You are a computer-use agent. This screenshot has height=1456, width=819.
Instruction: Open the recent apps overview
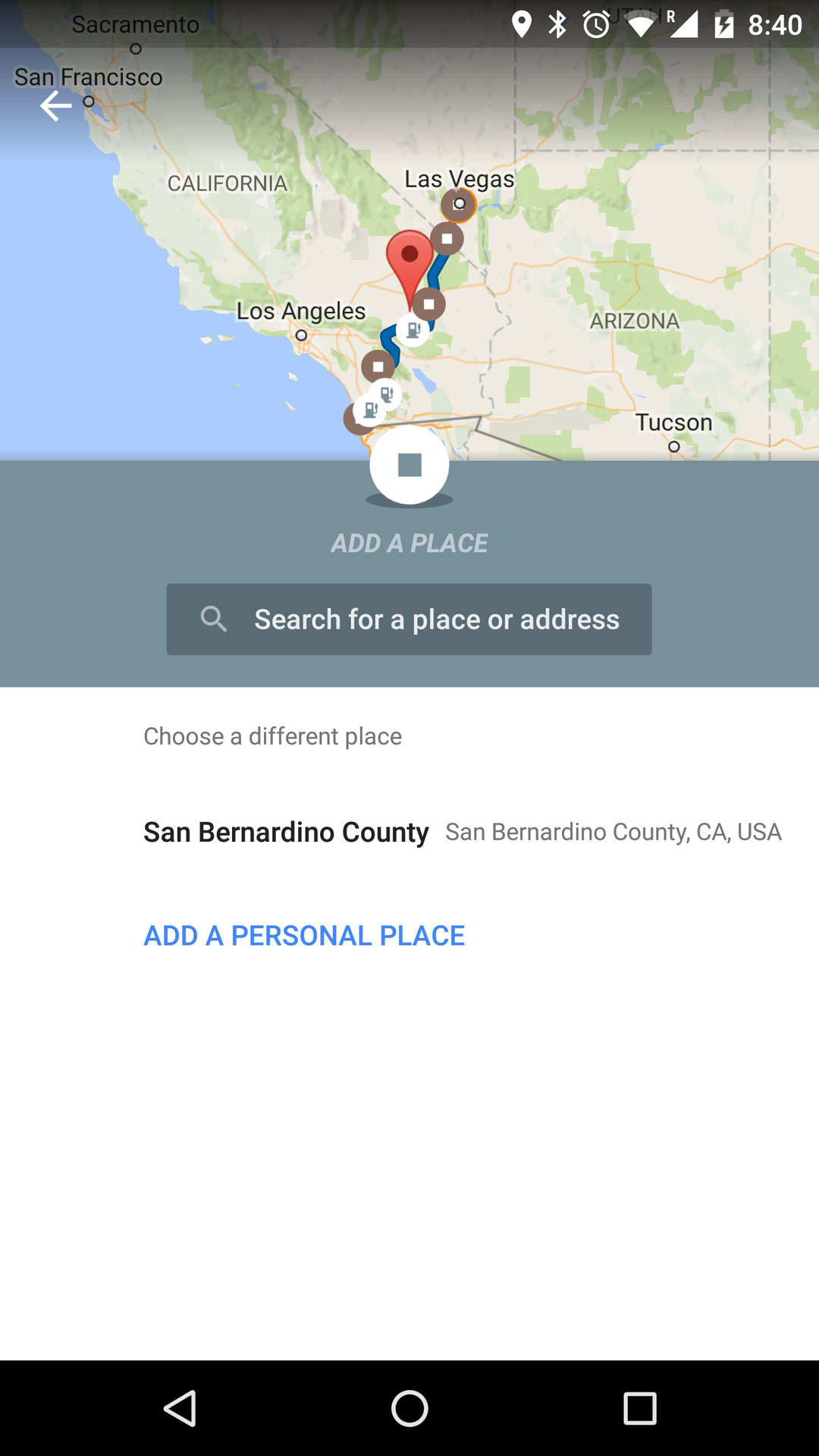[639, 1409]
